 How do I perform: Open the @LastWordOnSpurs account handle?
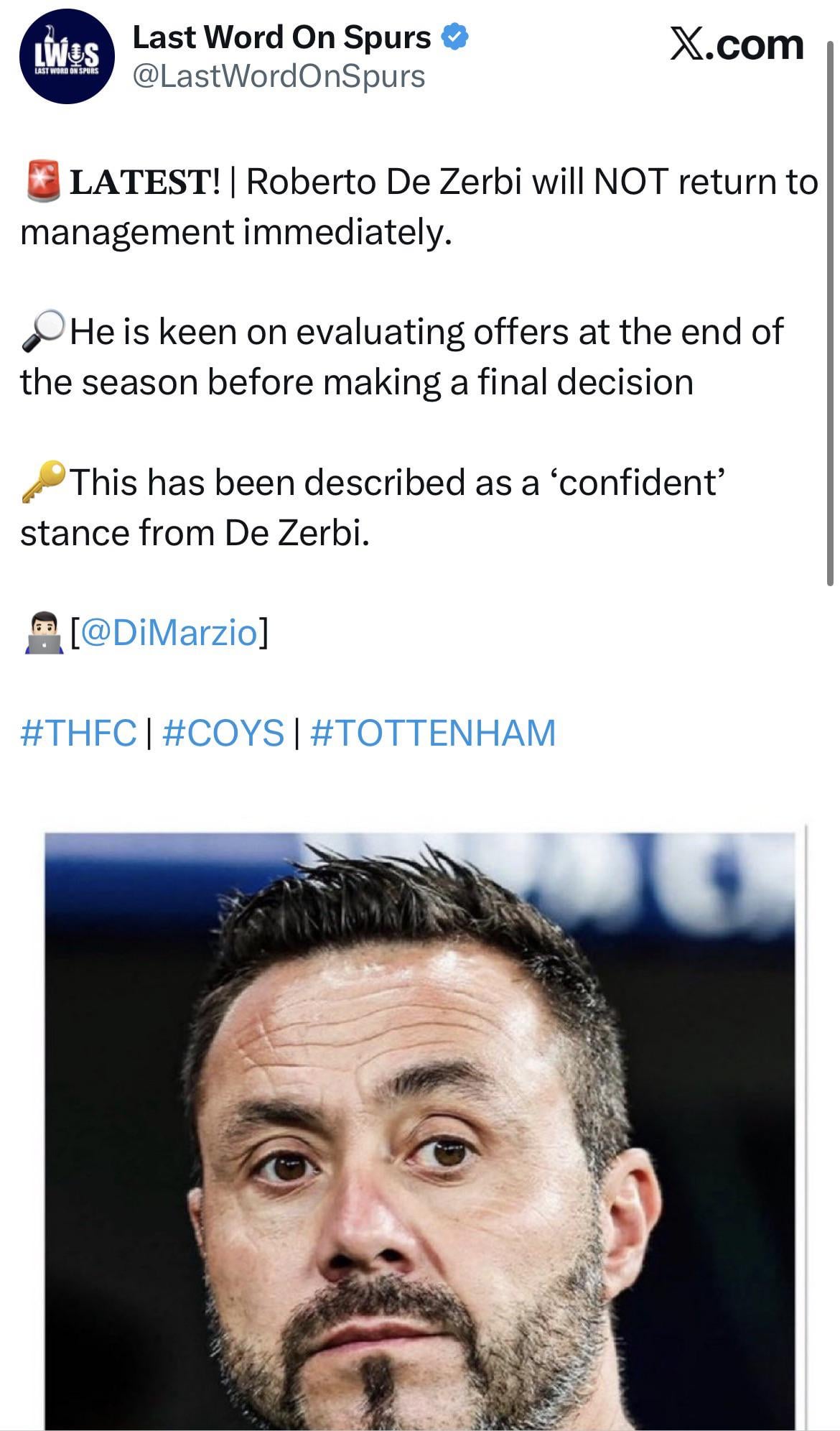(279, 76)
